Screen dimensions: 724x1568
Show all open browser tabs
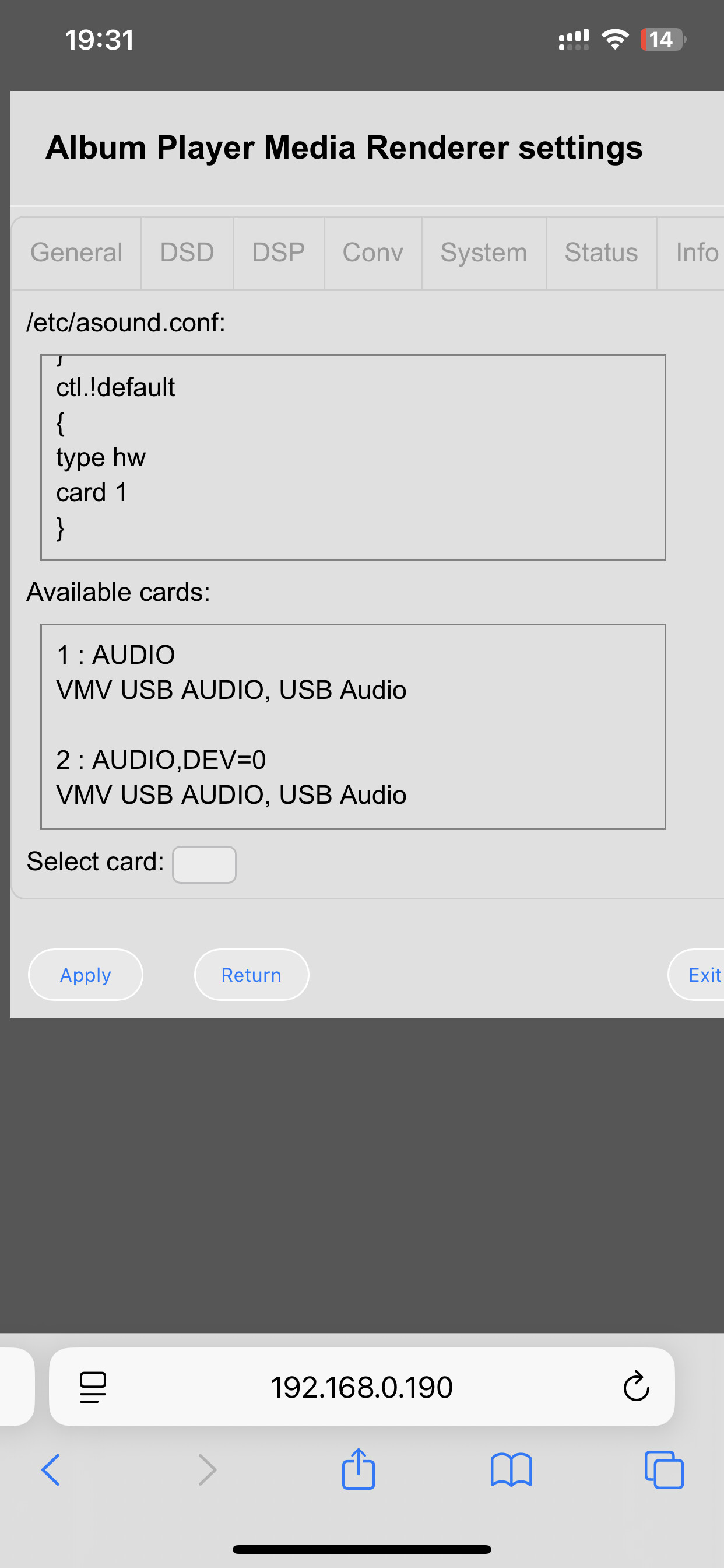tap(664, 1470)
